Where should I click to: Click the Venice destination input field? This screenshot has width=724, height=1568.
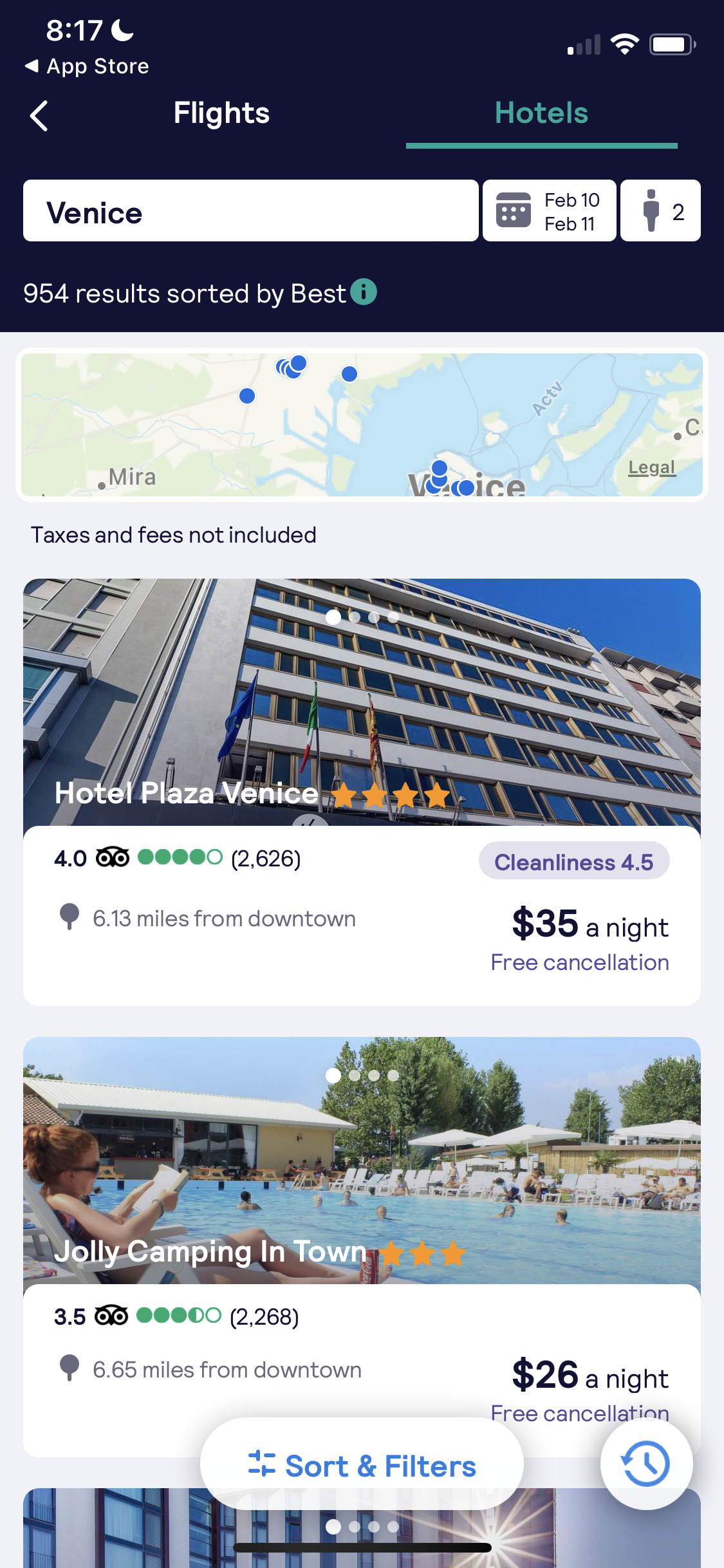pos(250,210)
